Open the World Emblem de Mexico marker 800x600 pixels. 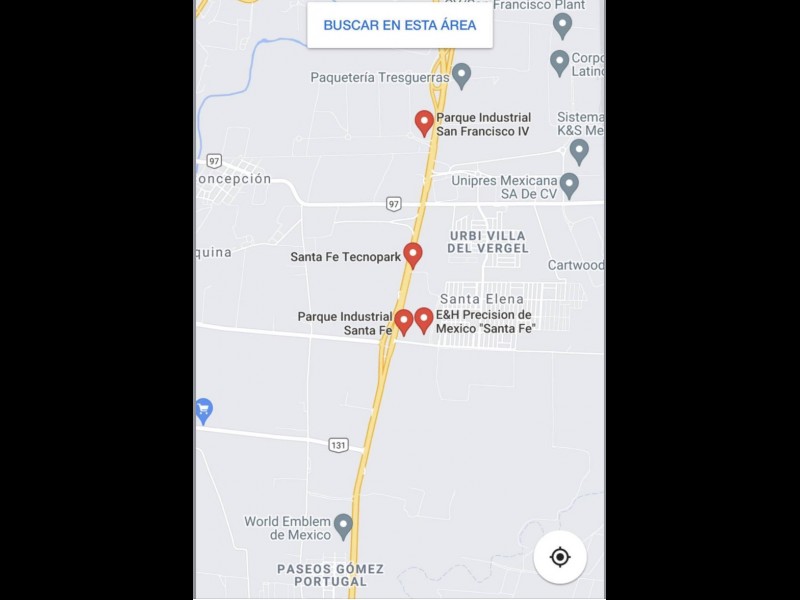[x=343, y=525]
